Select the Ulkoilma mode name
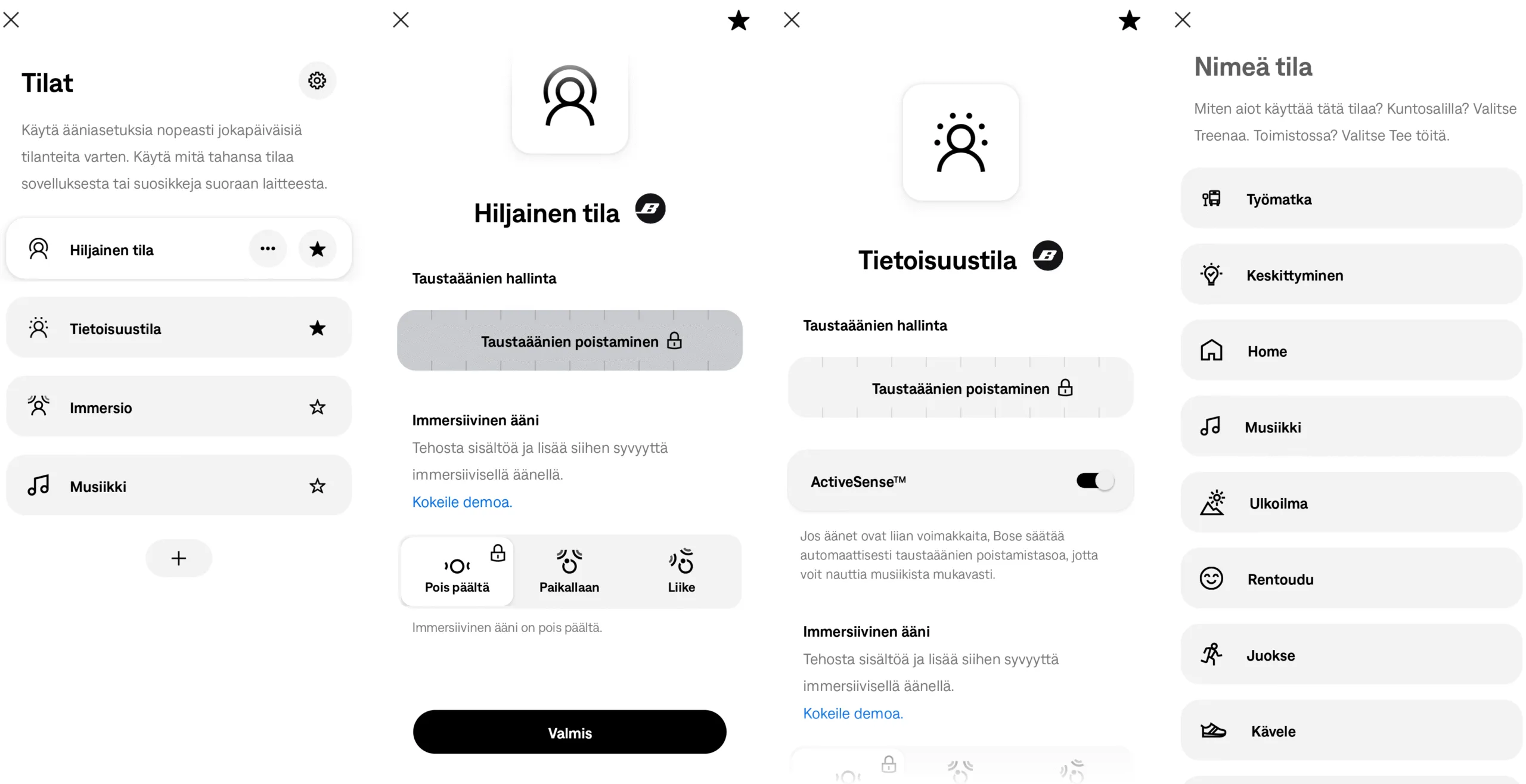This screenshot has width=1526, height=784. tap(1351, 503)
